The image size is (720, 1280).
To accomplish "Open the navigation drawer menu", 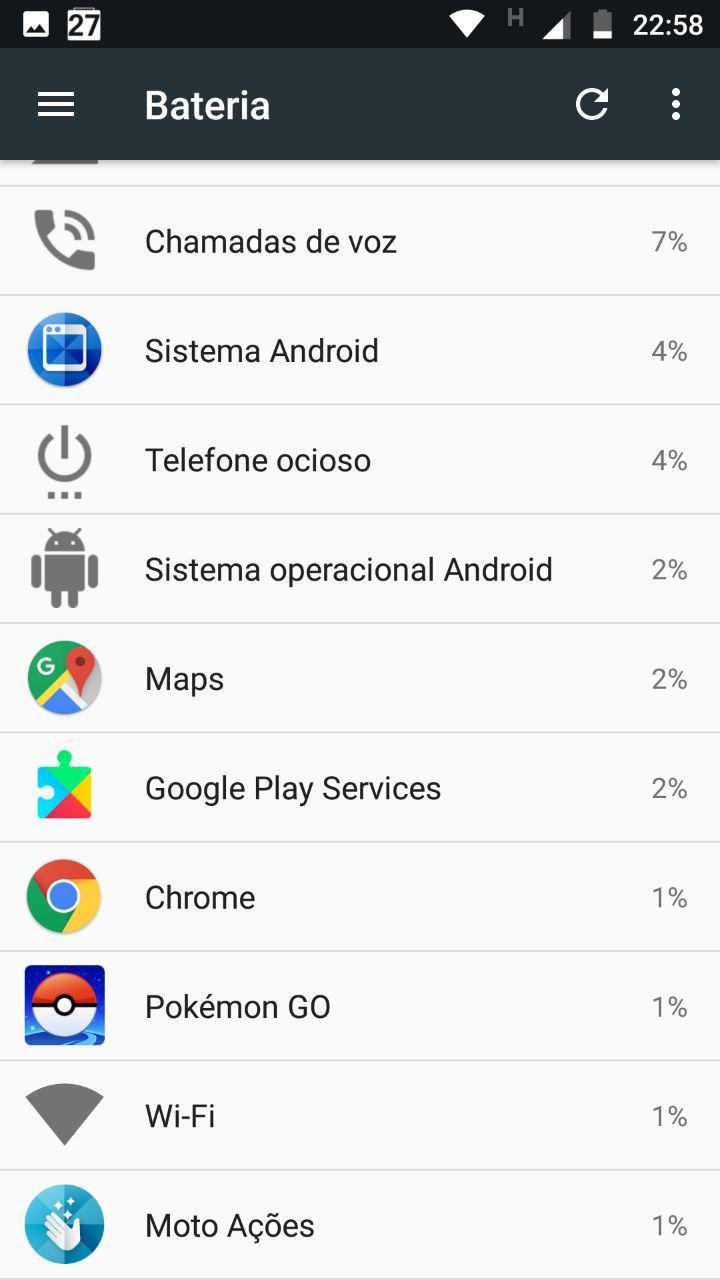I will [x=56, y=105].
